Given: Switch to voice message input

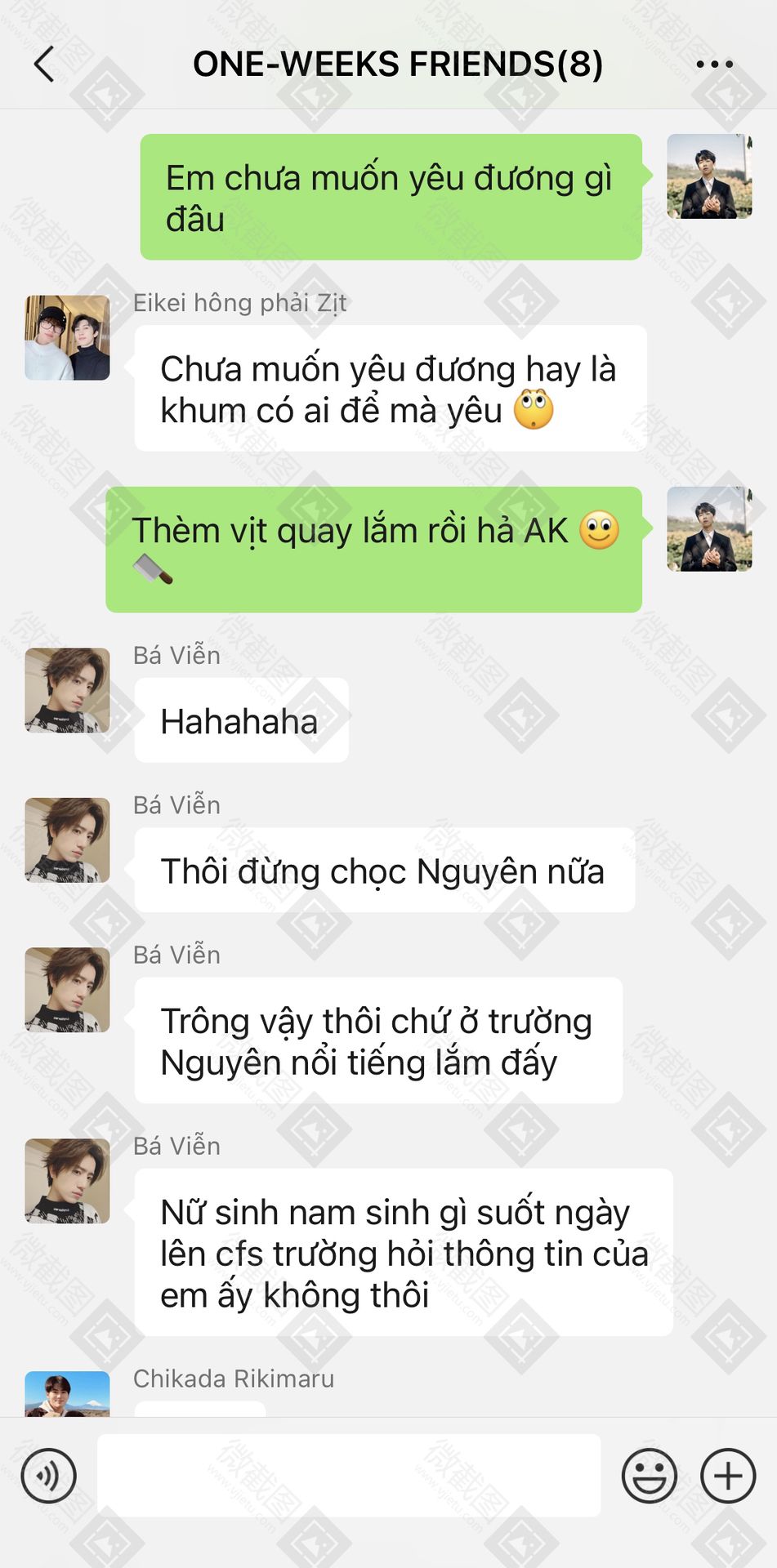Looking at the screenshot, I should [x=49, y=1476].
